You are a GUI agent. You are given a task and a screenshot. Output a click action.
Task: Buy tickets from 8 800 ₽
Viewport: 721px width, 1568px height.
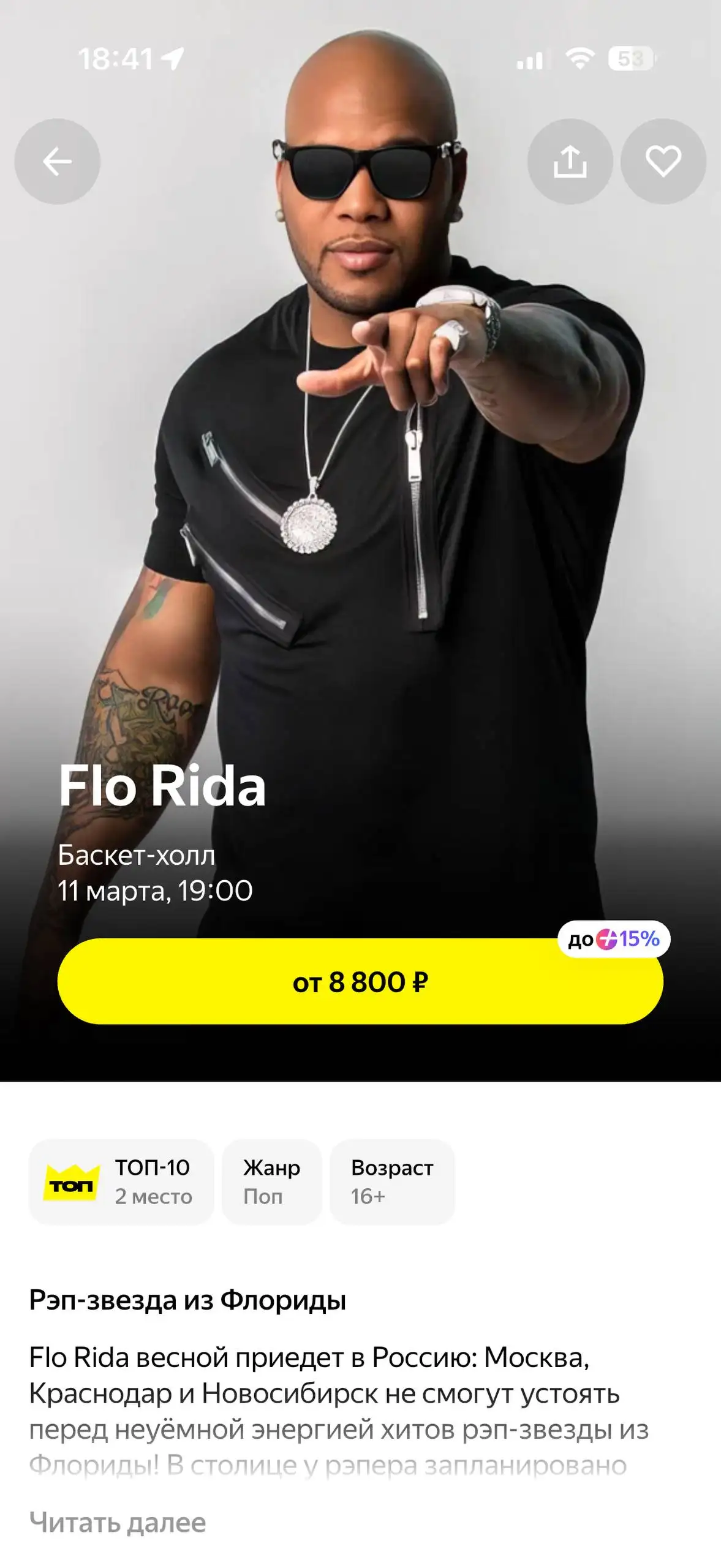(x=360, y=981)
